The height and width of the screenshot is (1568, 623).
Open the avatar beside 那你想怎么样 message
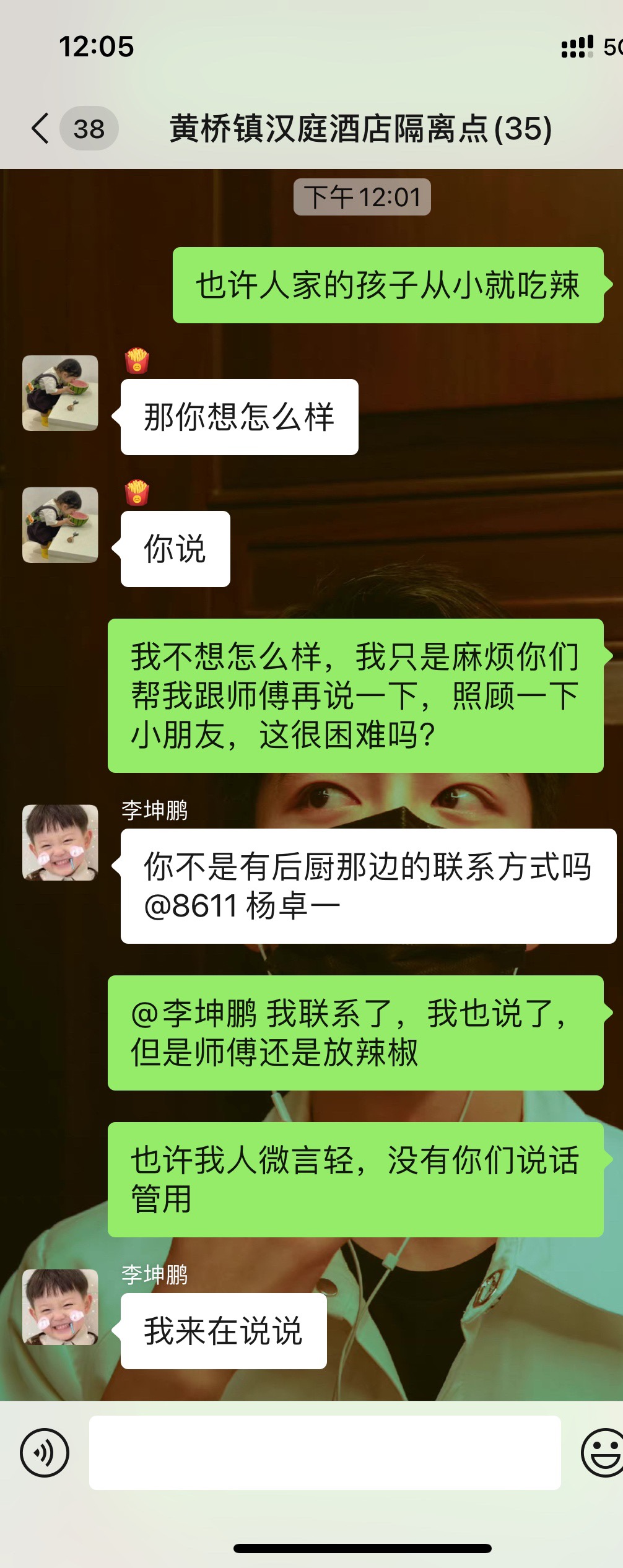(60, 393)
